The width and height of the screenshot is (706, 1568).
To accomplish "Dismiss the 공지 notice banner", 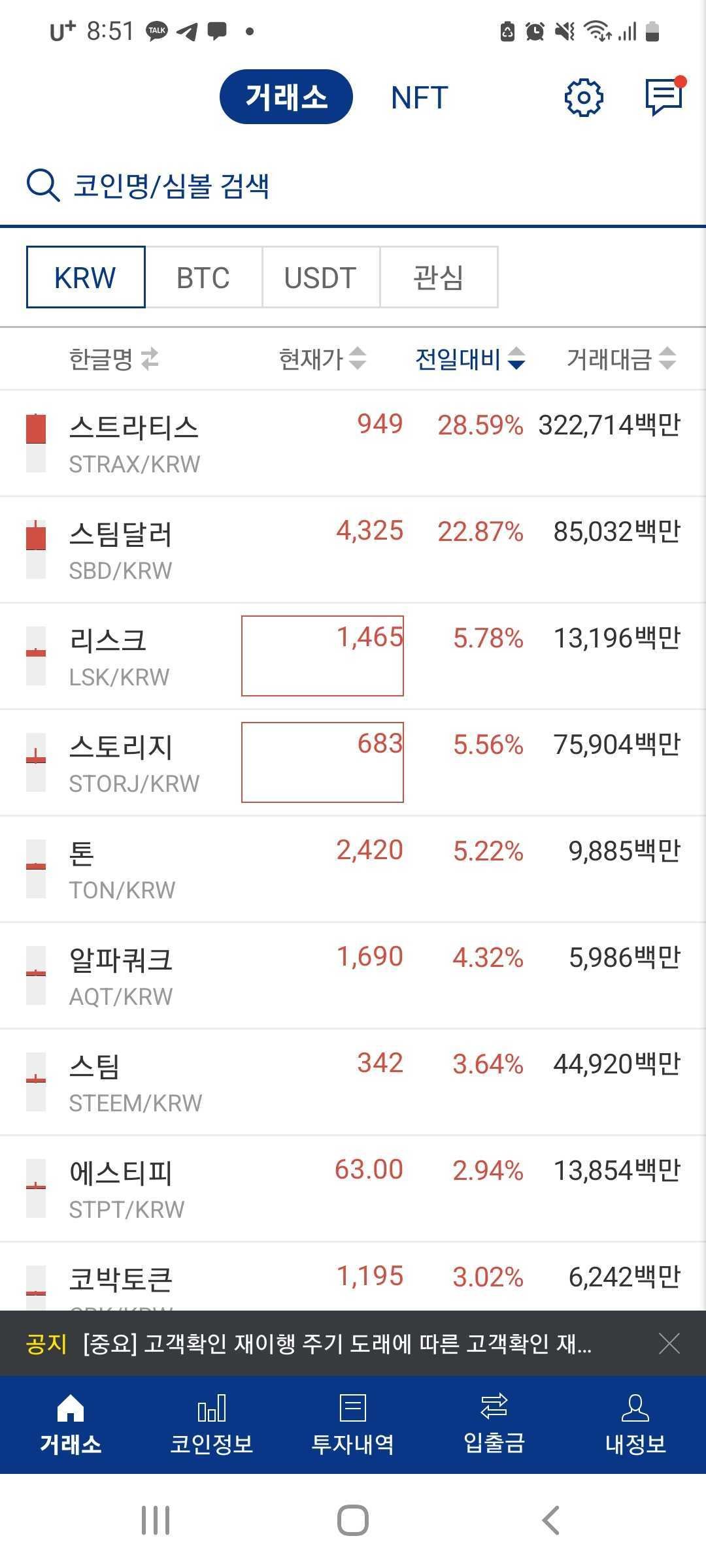I will click(x=669, y=1343).
